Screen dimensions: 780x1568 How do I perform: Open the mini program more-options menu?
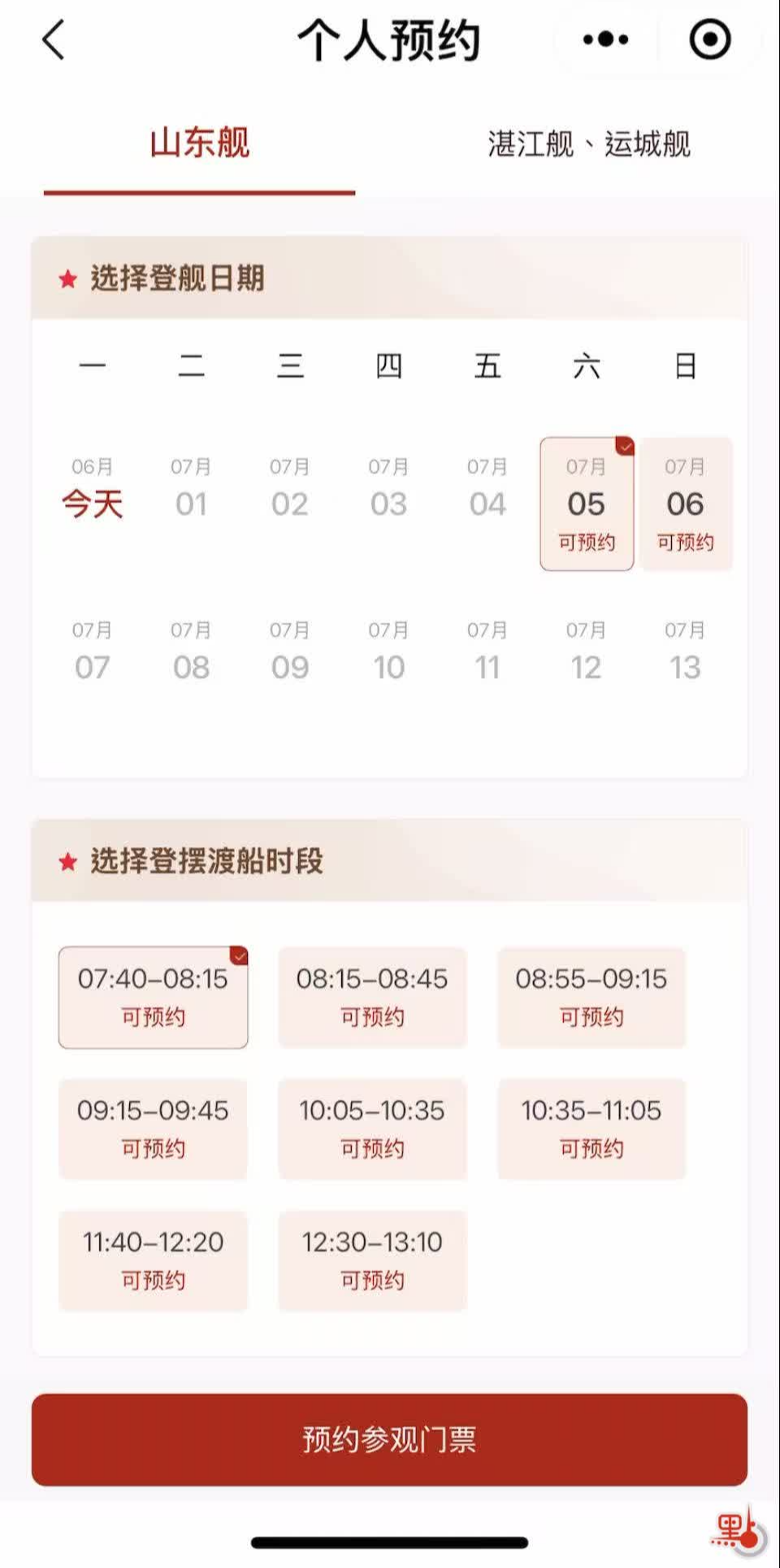tap(606, 39)
